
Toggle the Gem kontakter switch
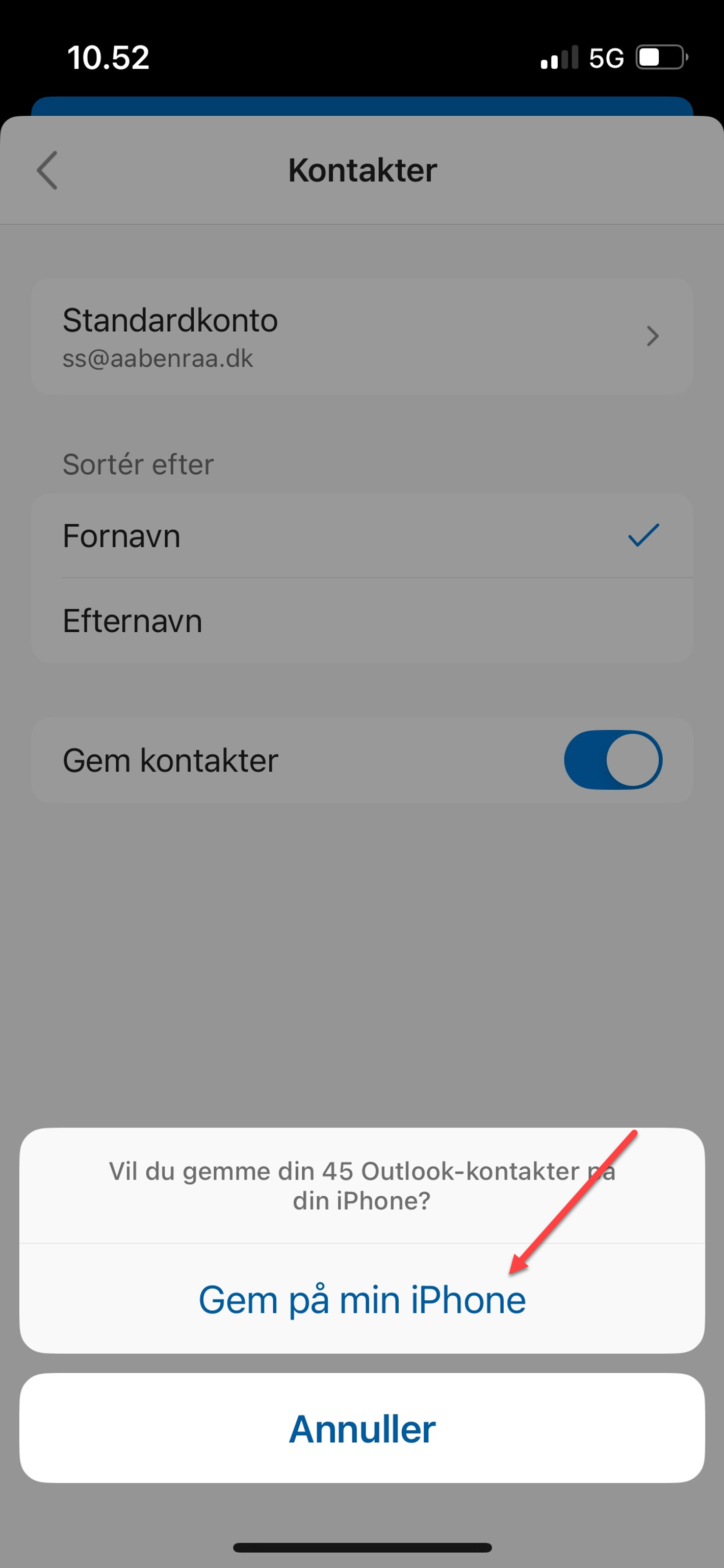click(x=613, y=760)
